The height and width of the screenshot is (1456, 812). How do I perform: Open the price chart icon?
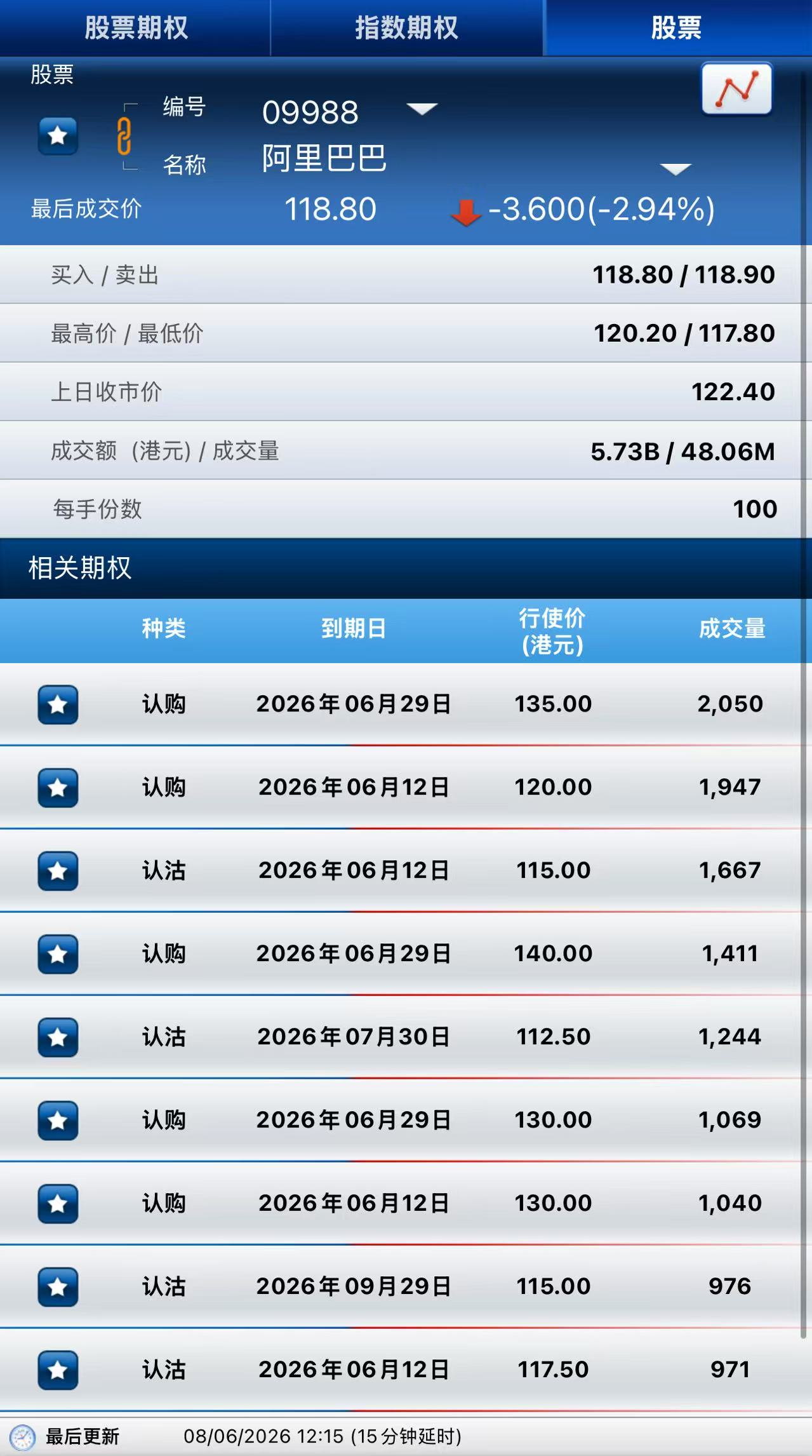click(x=736, y=89)
